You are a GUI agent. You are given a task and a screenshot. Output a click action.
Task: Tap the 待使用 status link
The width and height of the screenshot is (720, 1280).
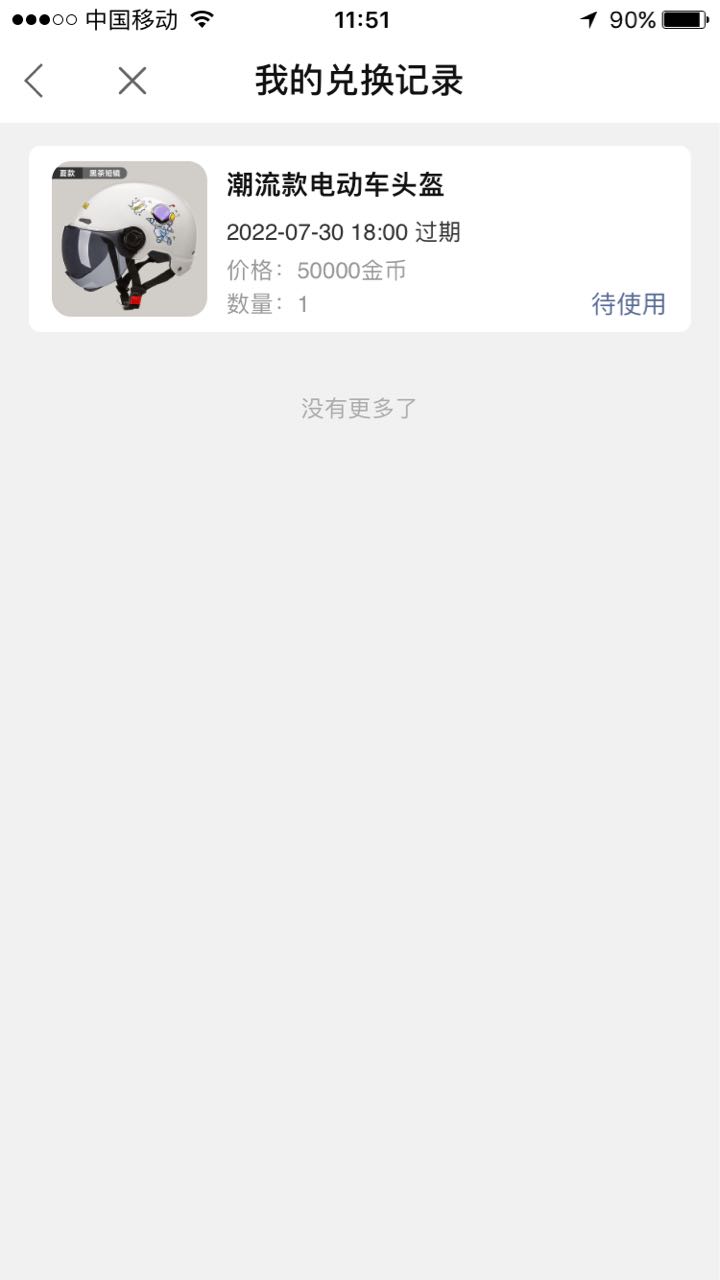[x=628, y=304]
